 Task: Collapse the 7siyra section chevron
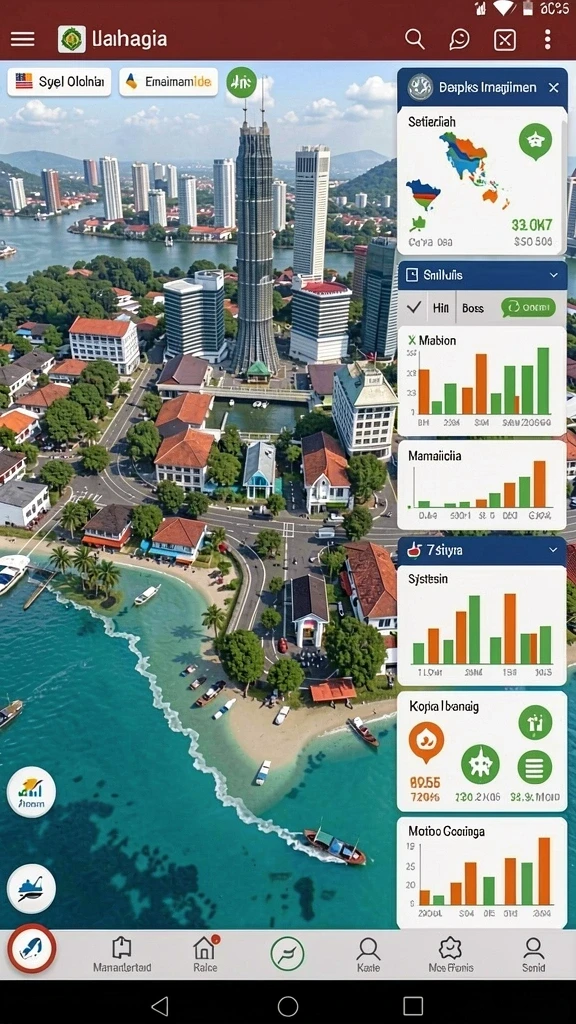point(554,550)
